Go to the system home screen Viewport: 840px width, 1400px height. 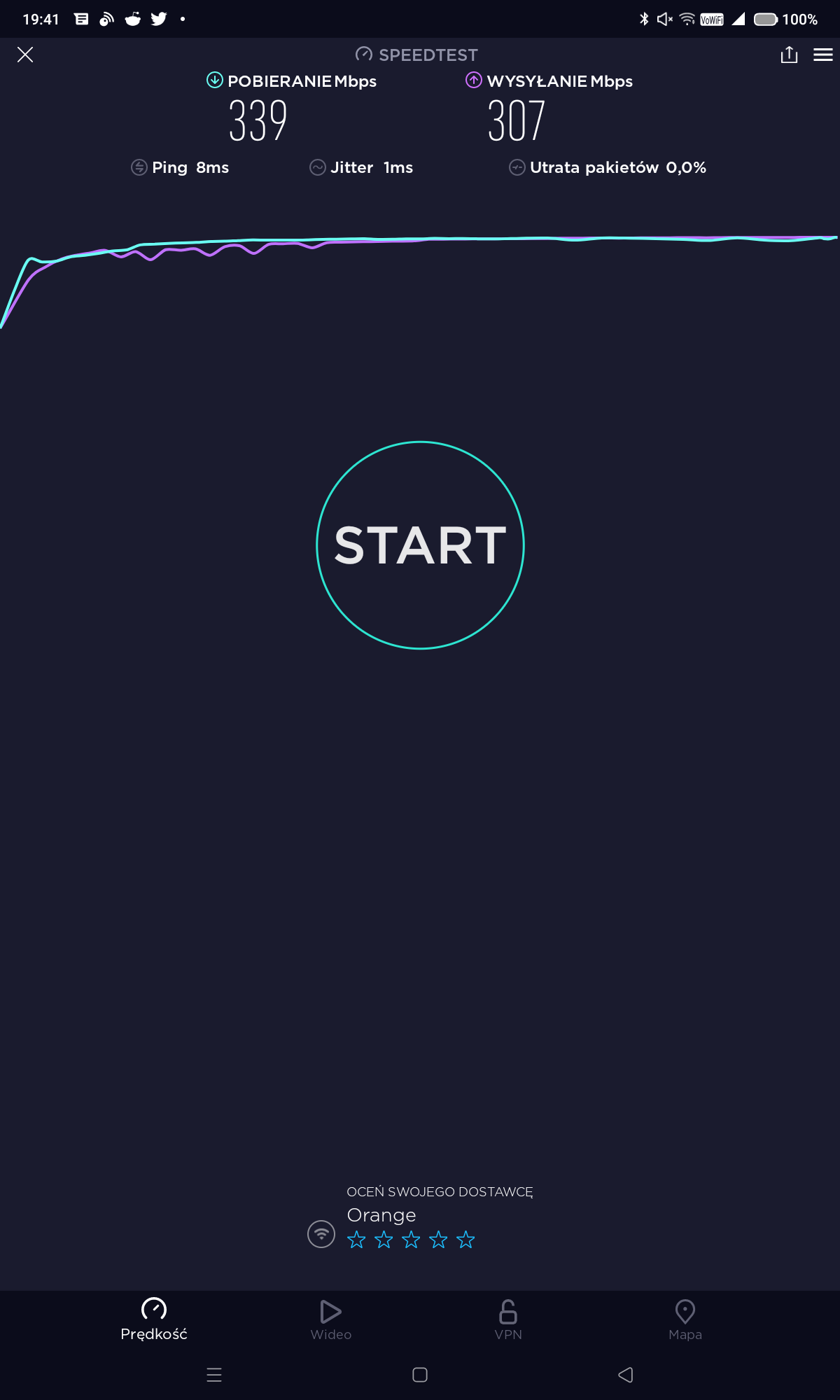point(420,1375)
